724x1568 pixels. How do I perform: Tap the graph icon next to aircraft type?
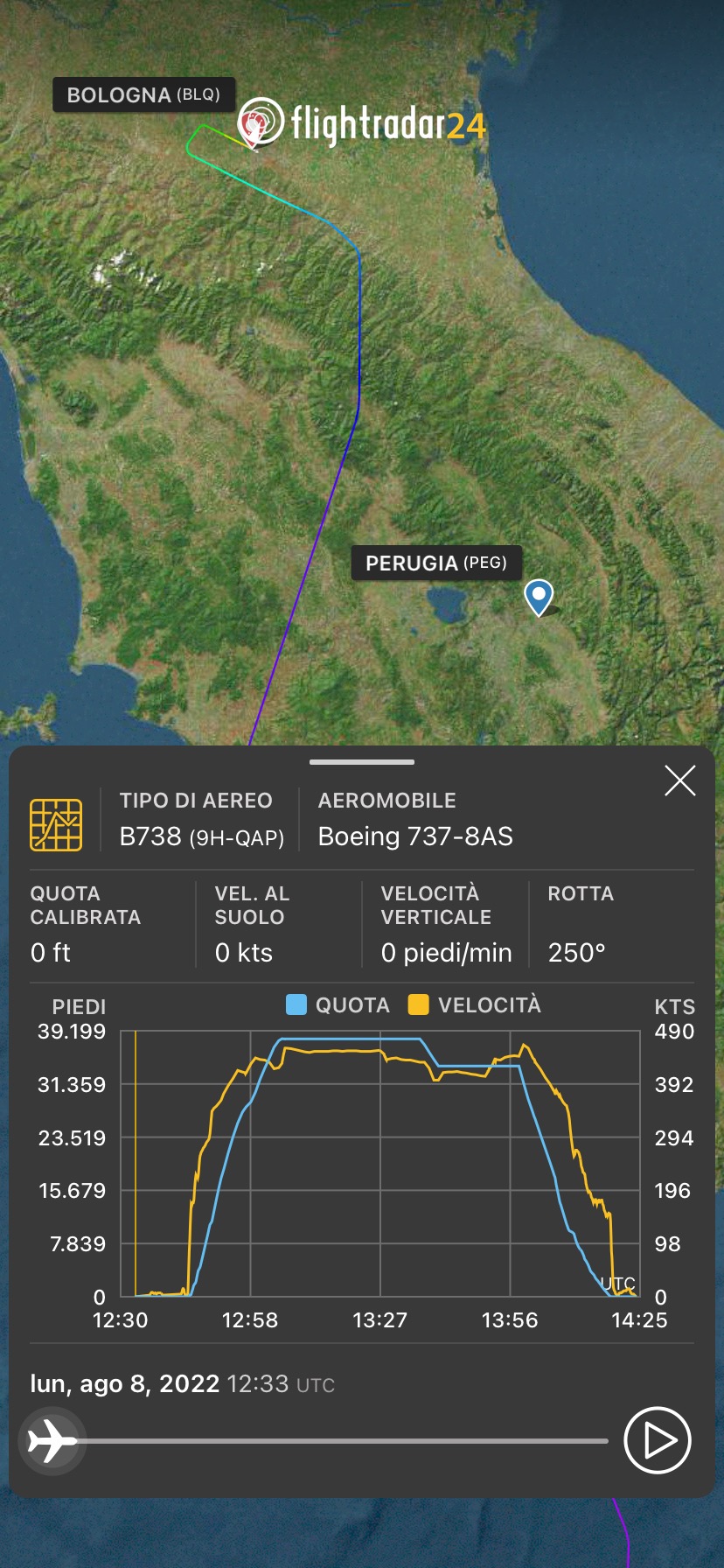tap(56, 824)
